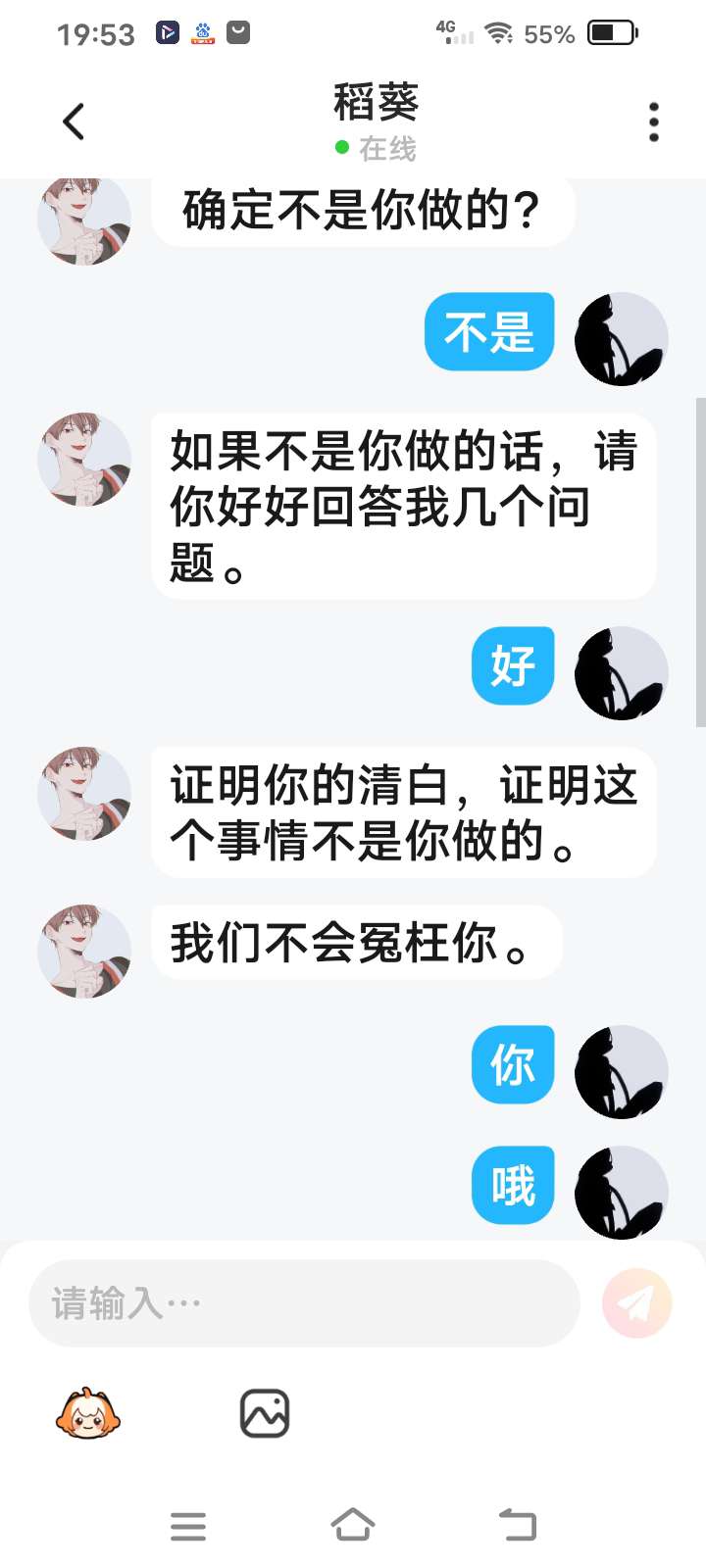This screenshot has width=706, height=1568.
Task: Go to the system home screen
Action: [353, 1525]
